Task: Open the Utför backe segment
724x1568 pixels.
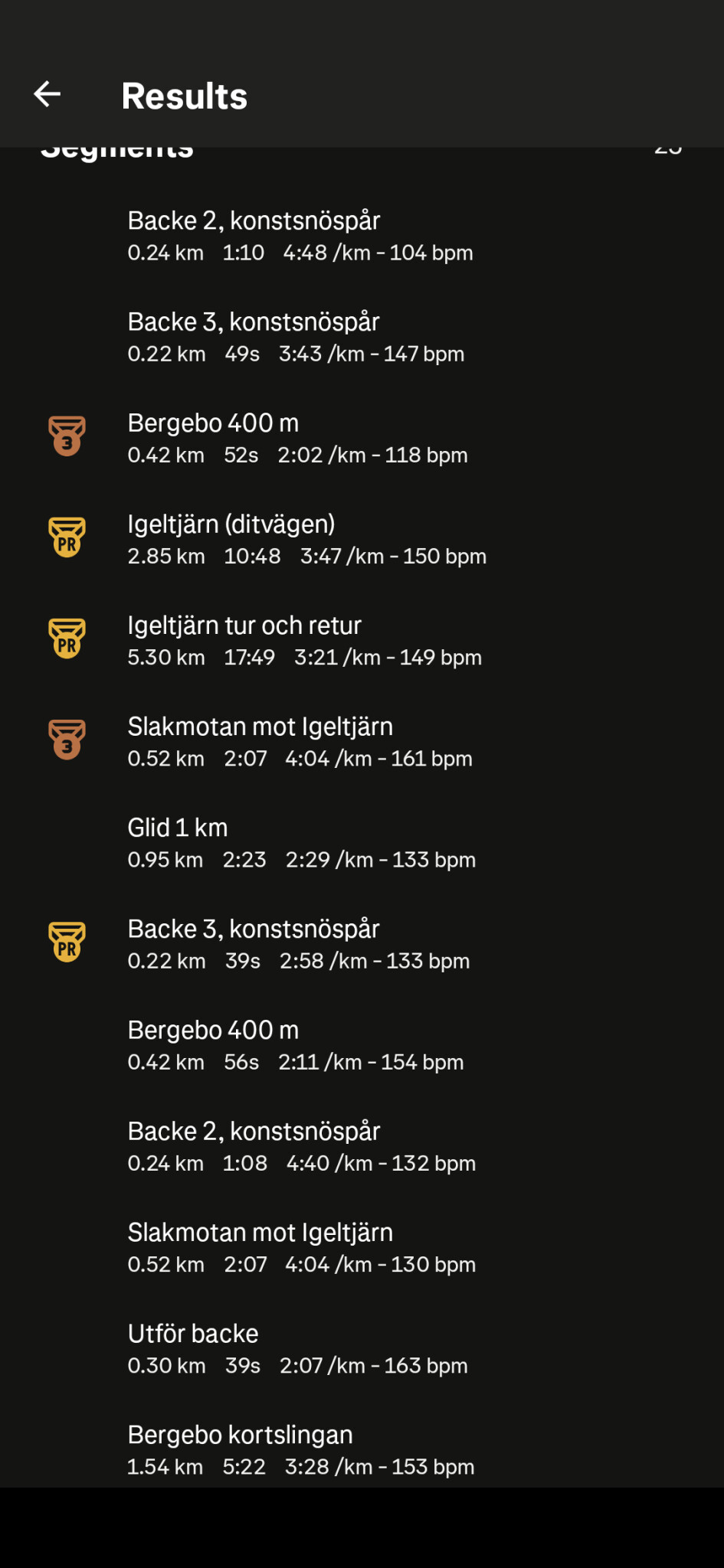Action: [362, 1348]
